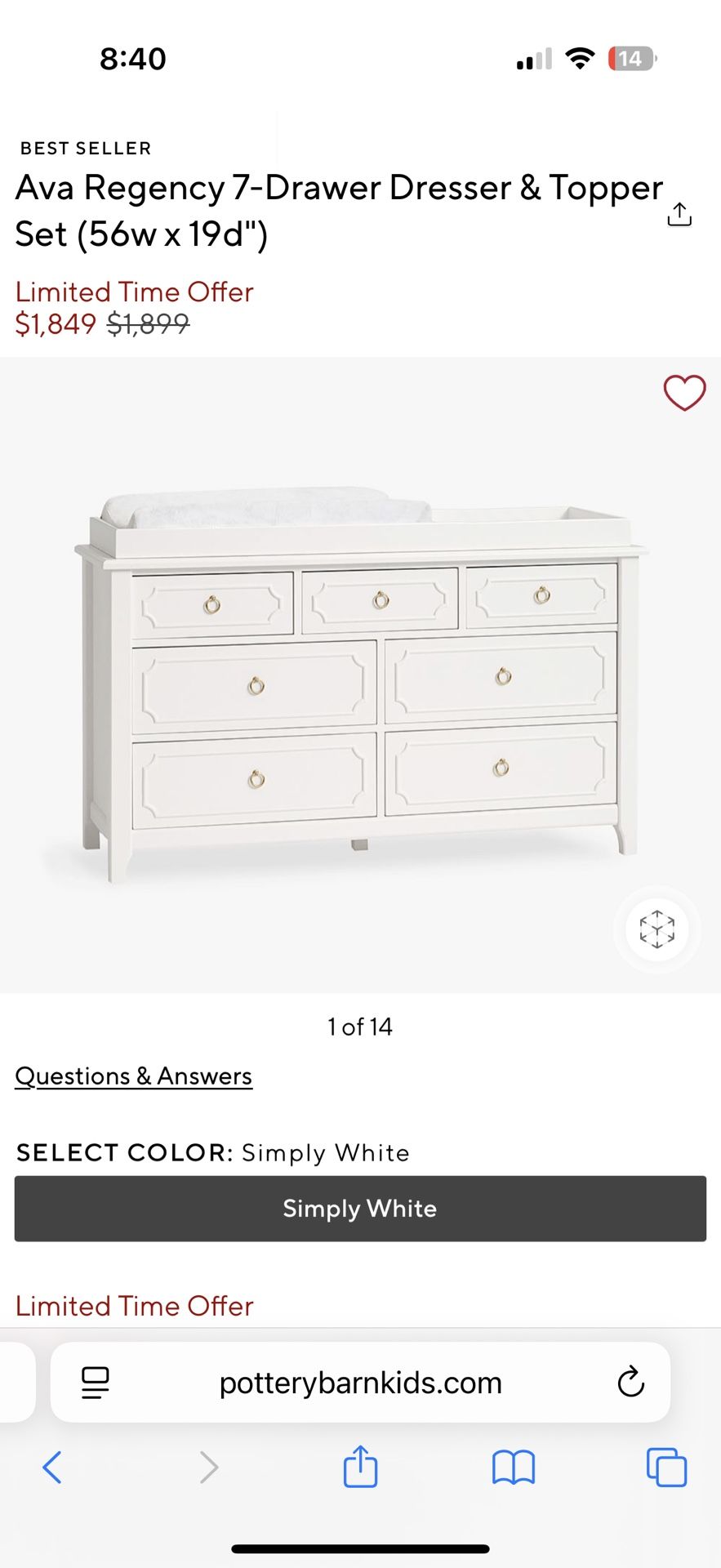Share the product using the share icon

point(679,214)
